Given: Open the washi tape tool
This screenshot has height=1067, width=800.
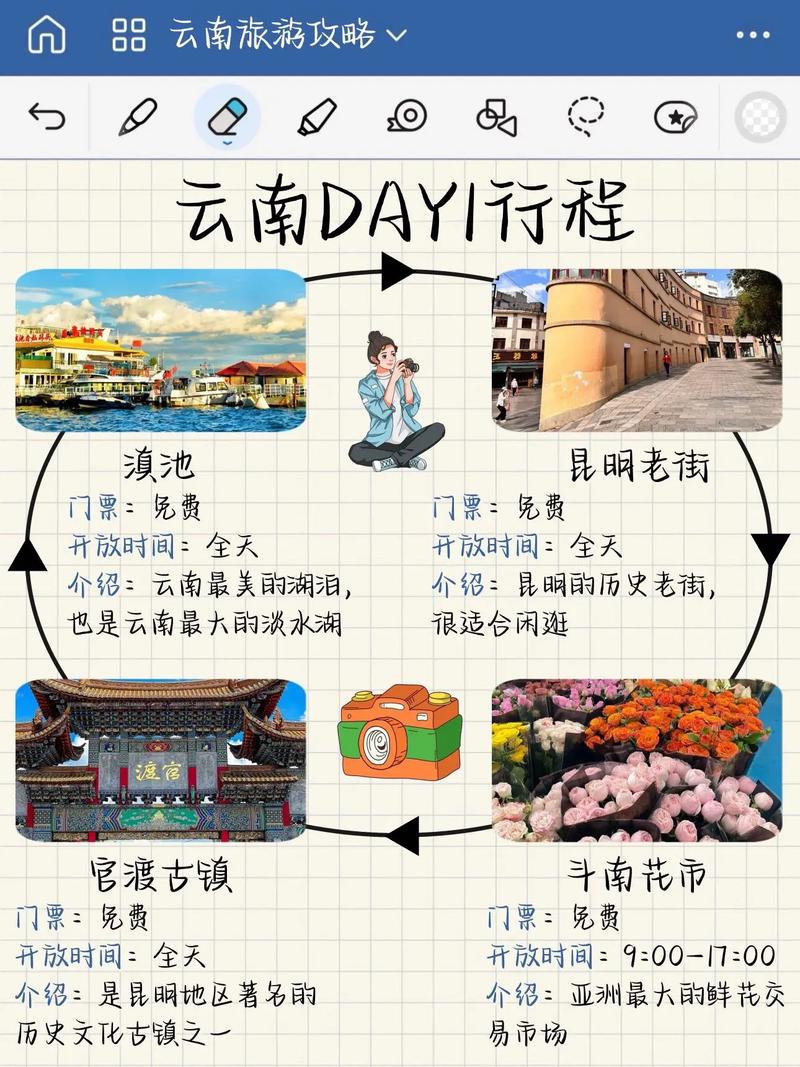Looking at the screenshot, I should tap(408, 117).
